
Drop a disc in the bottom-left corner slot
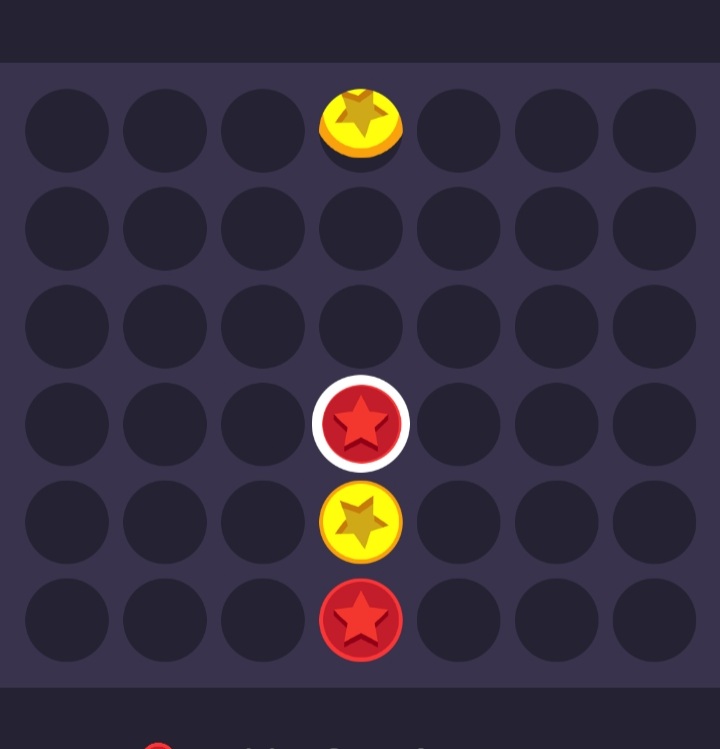[x=67, y=620]
